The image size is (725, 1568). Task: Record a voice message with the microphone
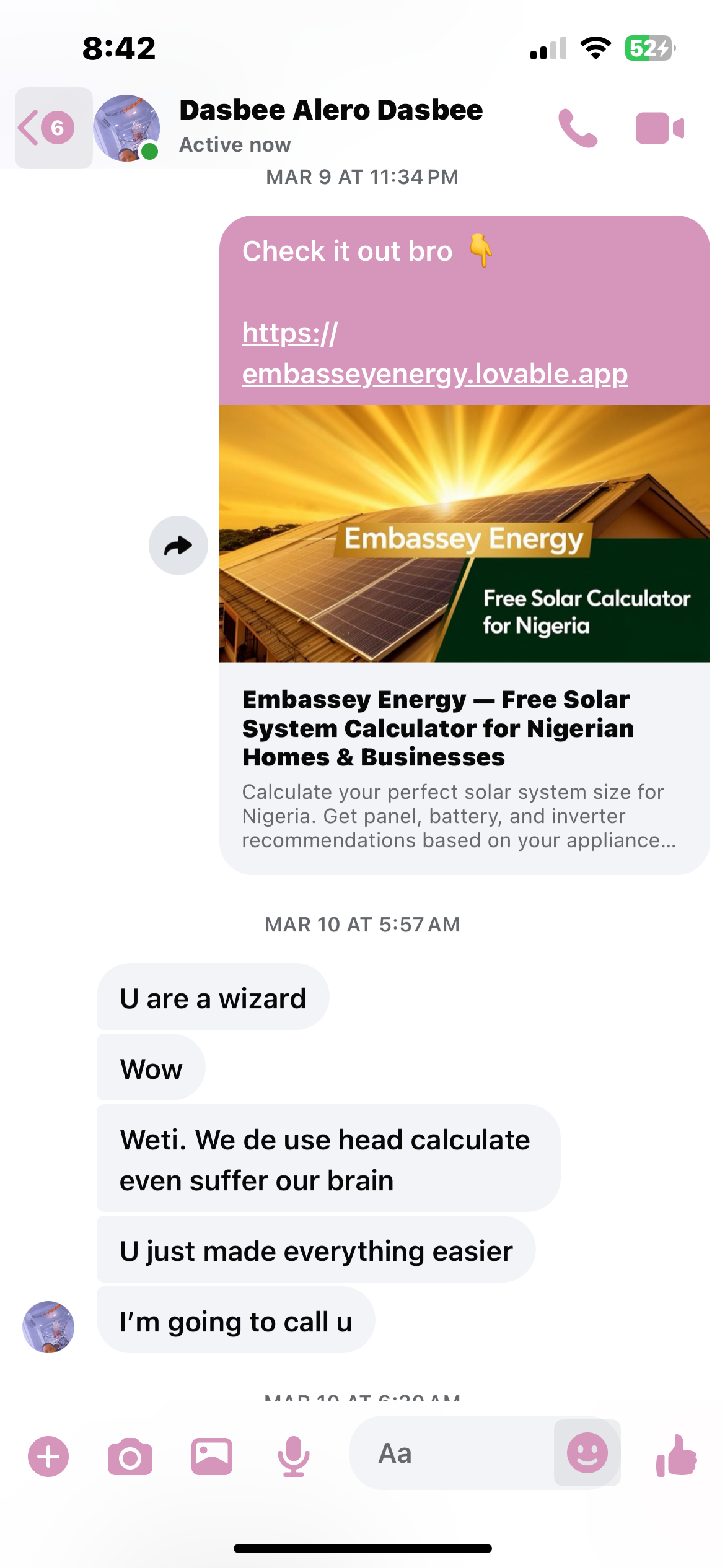(293, 1457)
